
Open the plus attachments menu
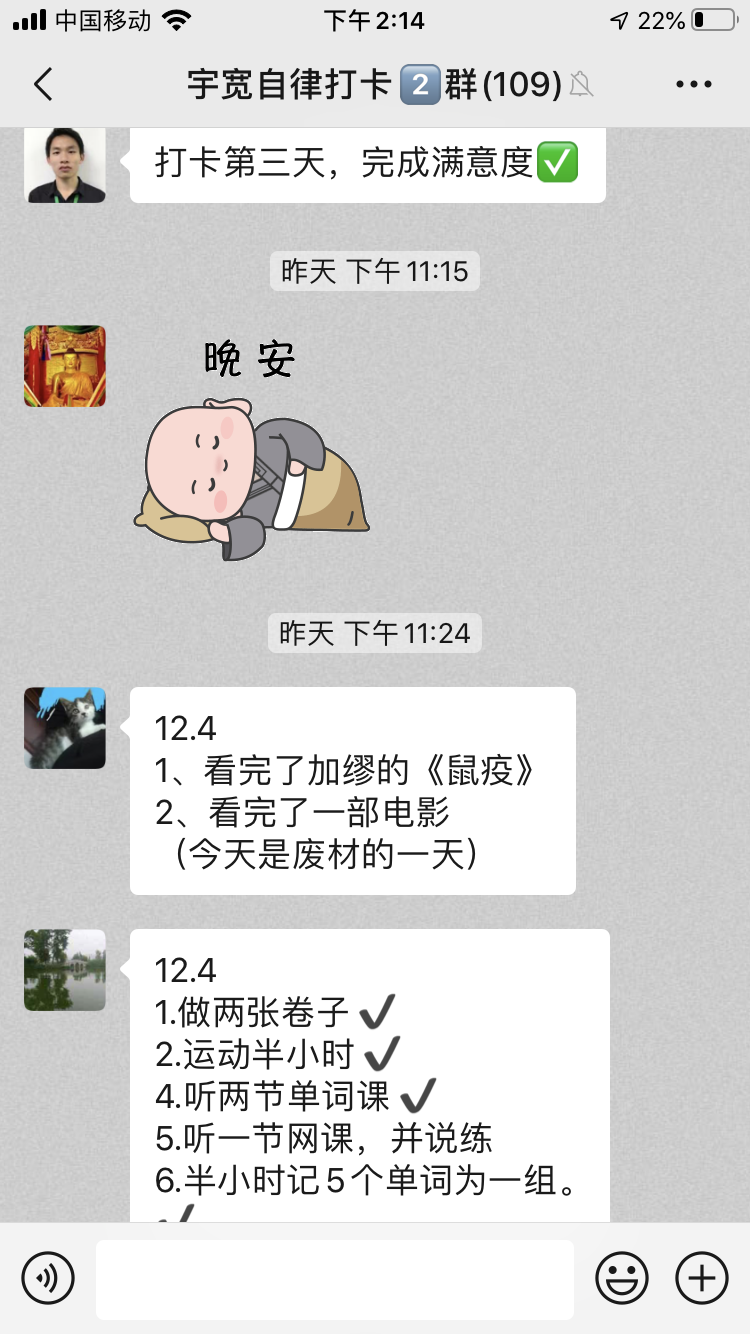point(702,1278)
